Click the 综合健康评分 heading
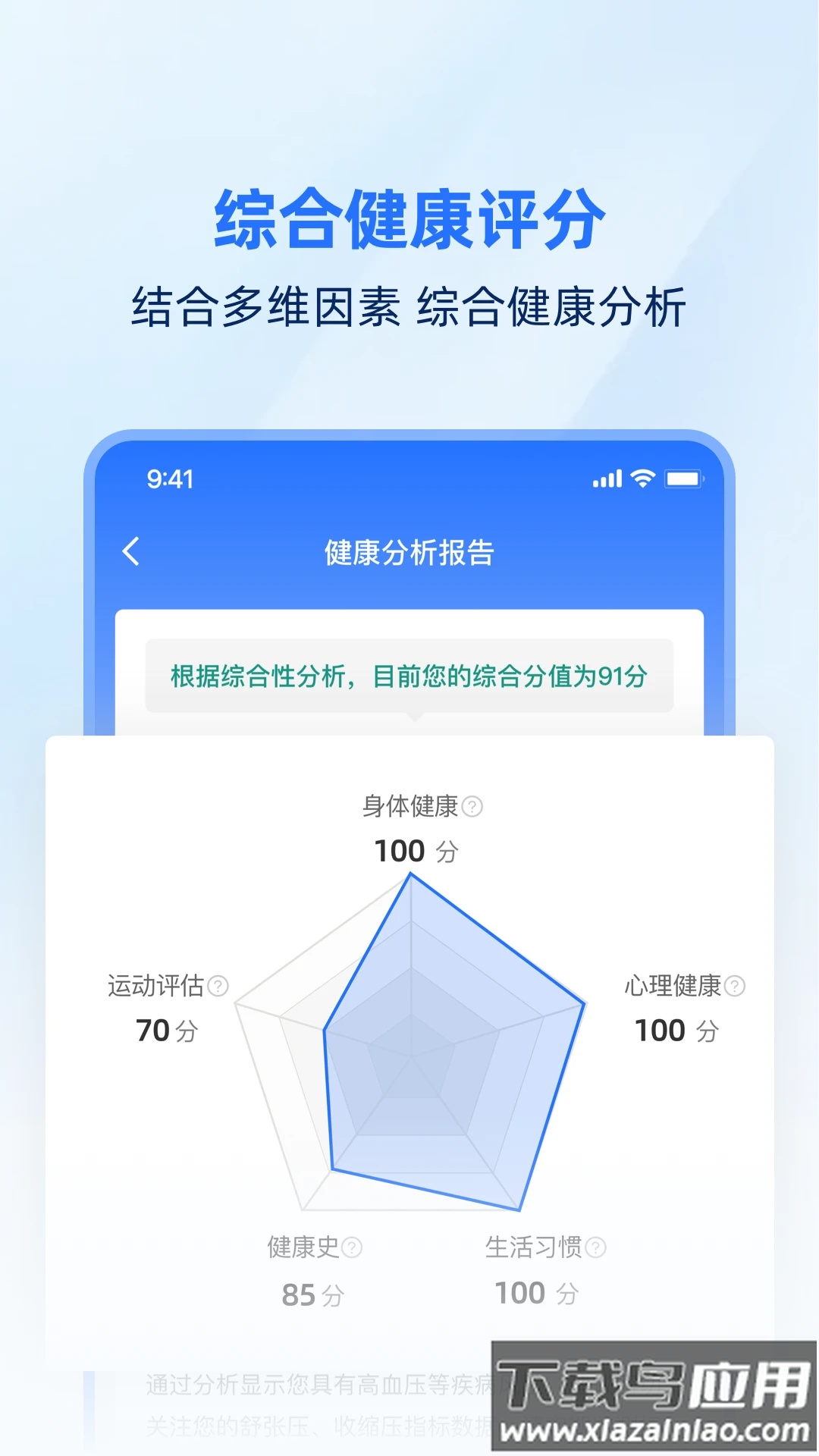 [x=409, y=221]
